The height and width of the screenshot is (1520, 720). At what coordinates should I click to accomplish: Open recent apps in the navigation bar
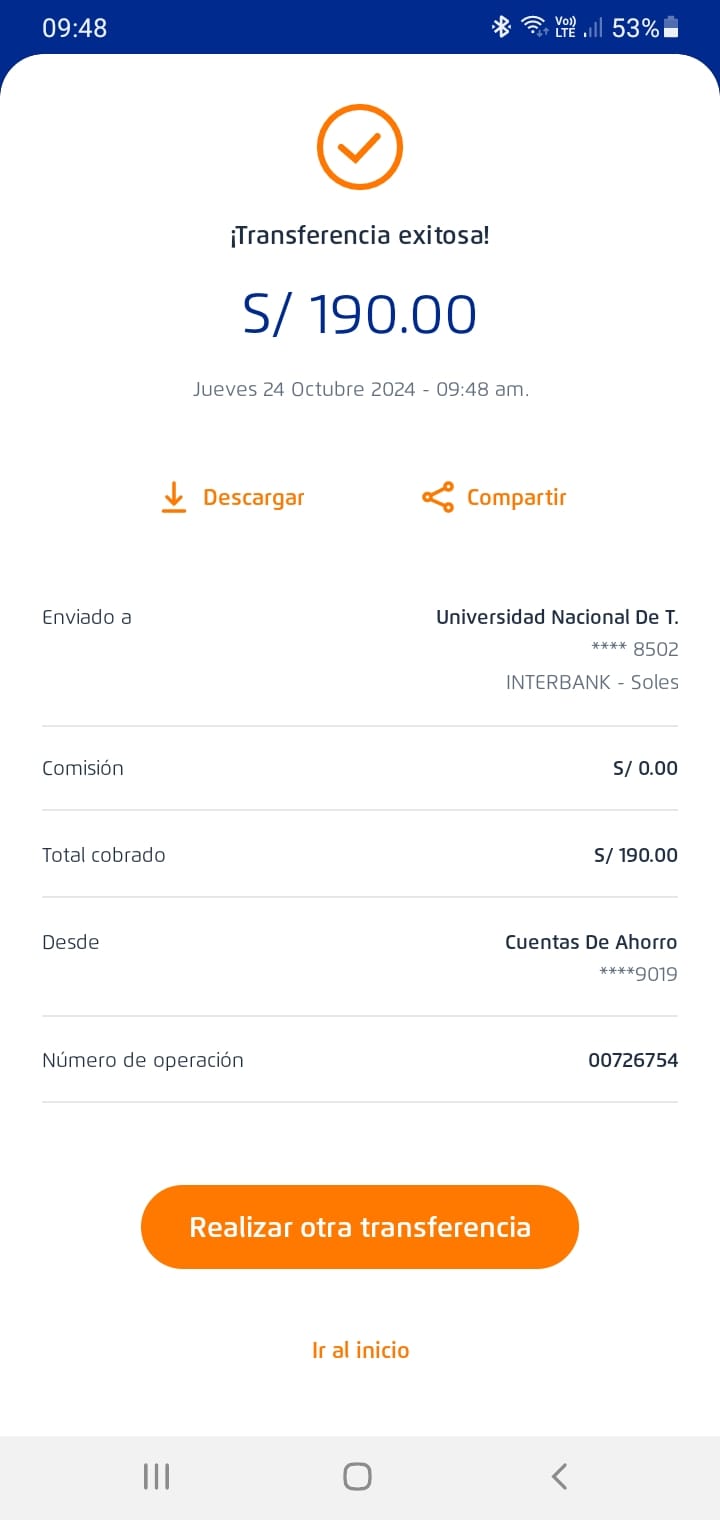coord(156,1476)
